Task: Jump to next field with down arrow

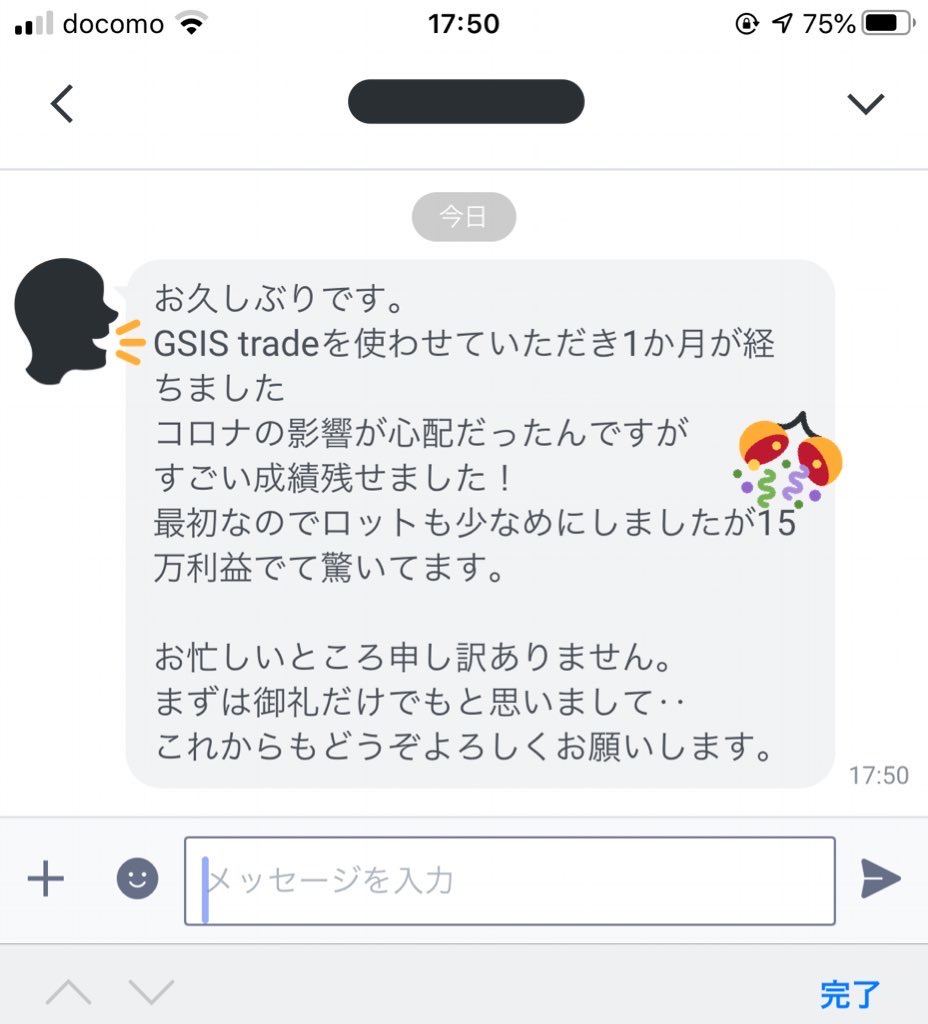Action: [x=152, y=992]
